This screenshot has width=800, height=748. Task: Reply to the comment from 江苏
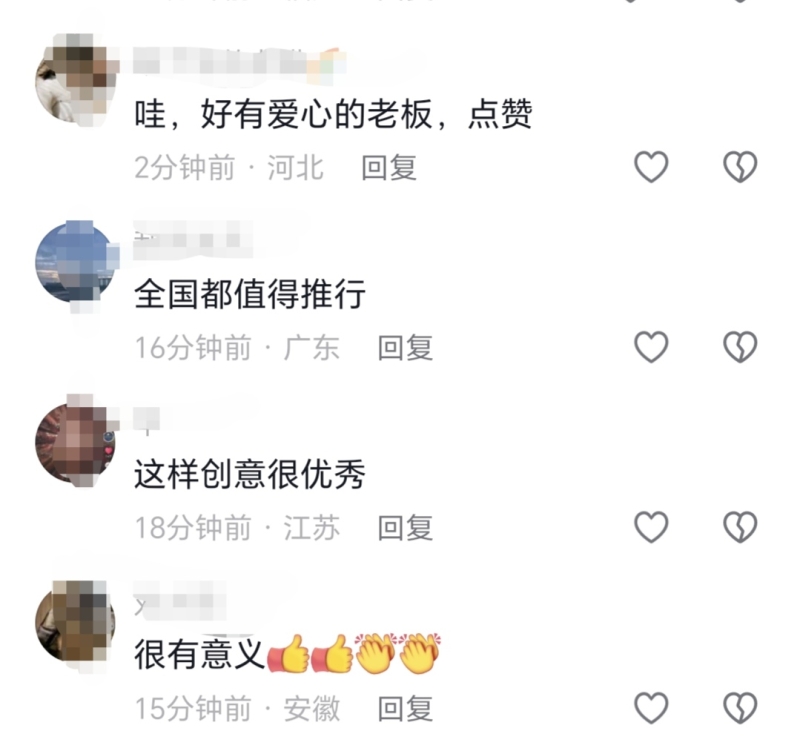pyautogui.click(x=405, y=527)
